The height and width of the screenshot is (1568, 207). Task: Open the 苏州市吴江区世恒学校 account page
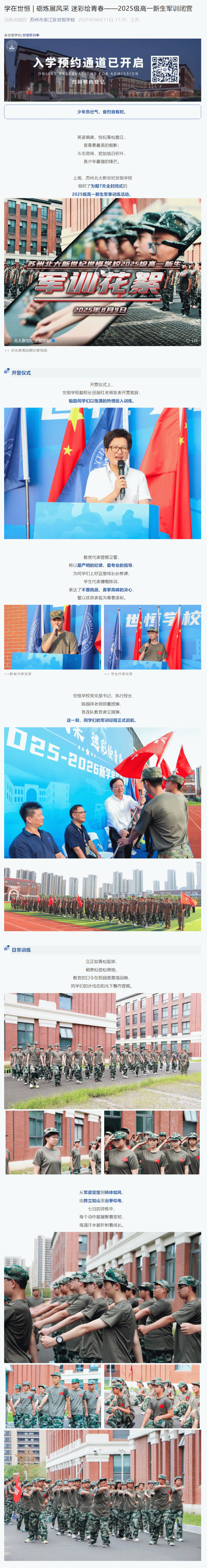tap(52, 19)
